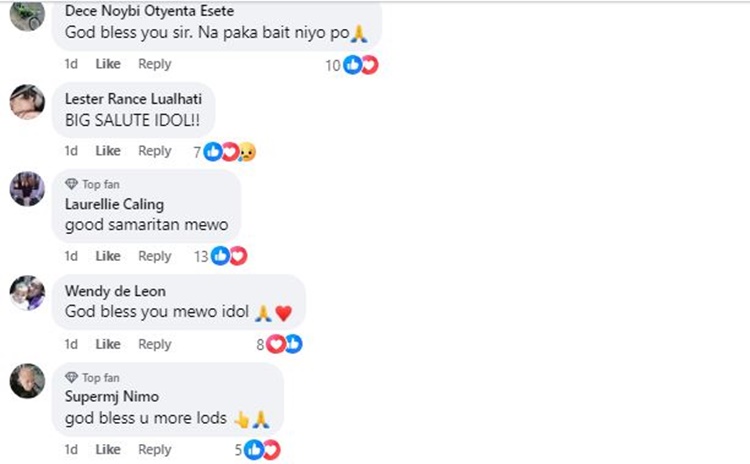Reply to Wendy de Leon's comment
Screen dimensions: 750x464
click(155, 344)
